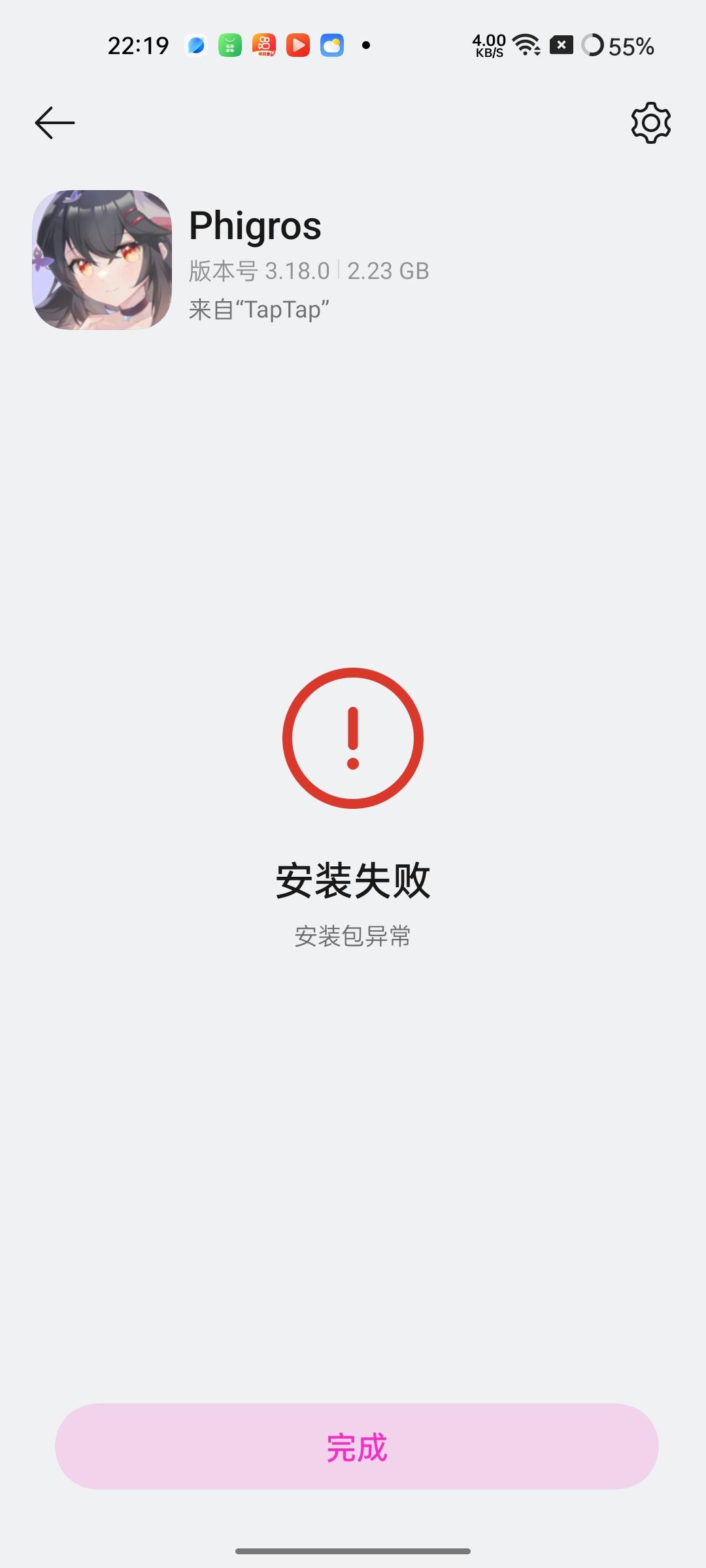Select the Phigros app name
The height and width of the screenshot is (1568, 706).
coord(254,226)
